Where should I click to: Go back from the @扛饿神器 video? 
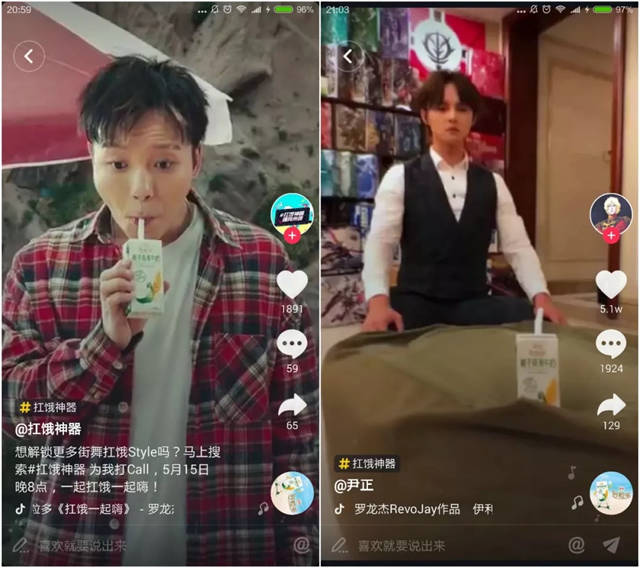(29, 57)
